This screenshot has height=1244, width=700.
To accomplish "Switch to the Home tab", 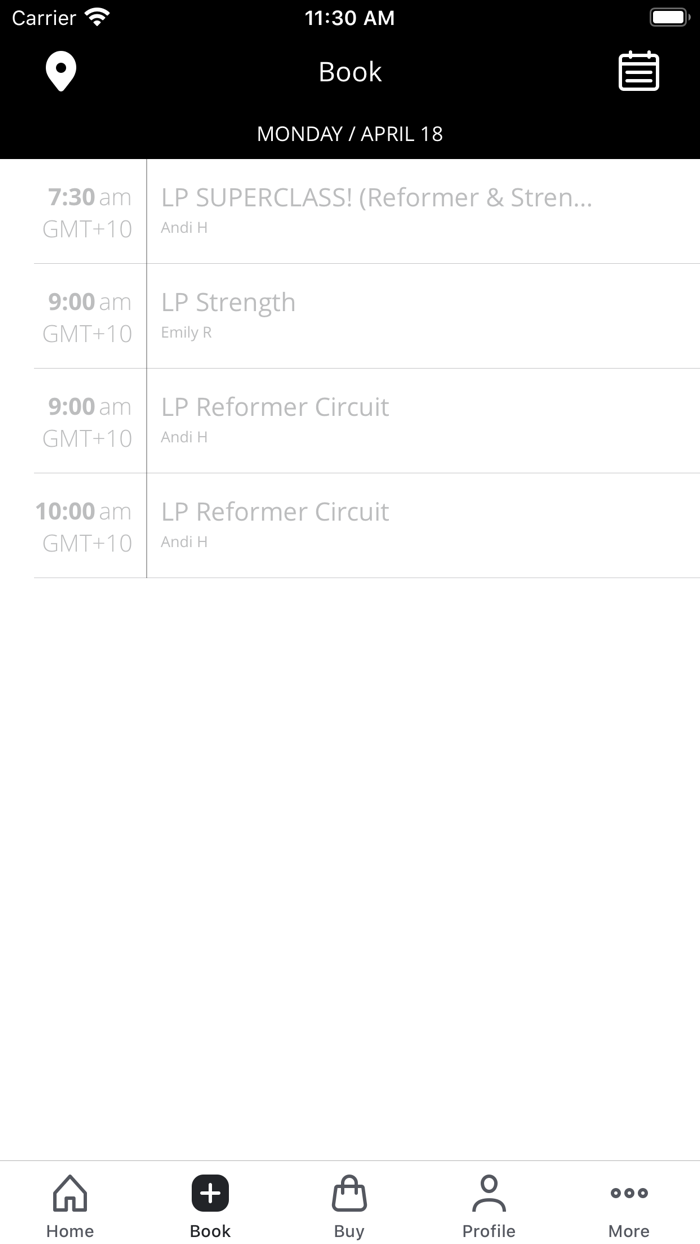I will [x=70, y=1205].
